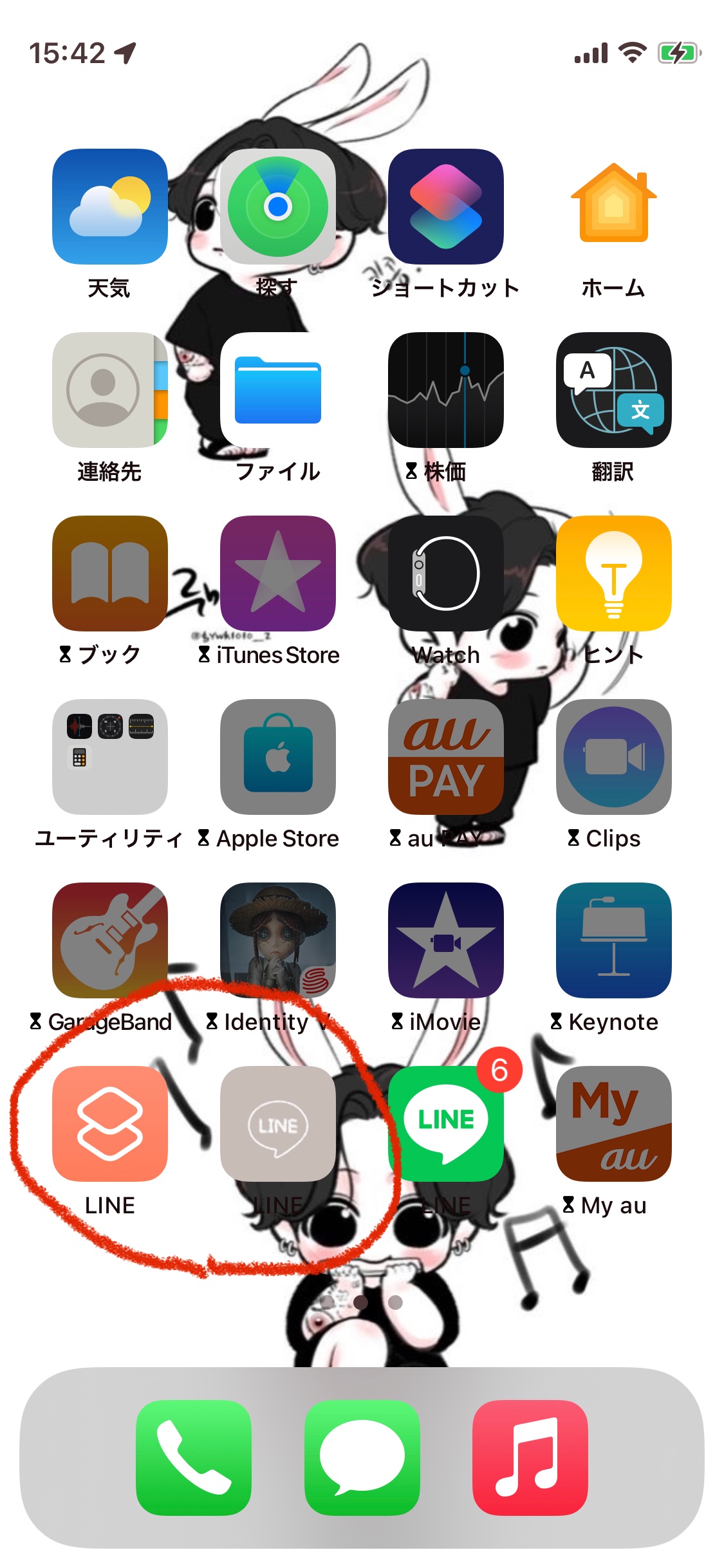This screenshot has height=1568, width=724.
Task: Open the Keynote app
Action: point(613,940)
